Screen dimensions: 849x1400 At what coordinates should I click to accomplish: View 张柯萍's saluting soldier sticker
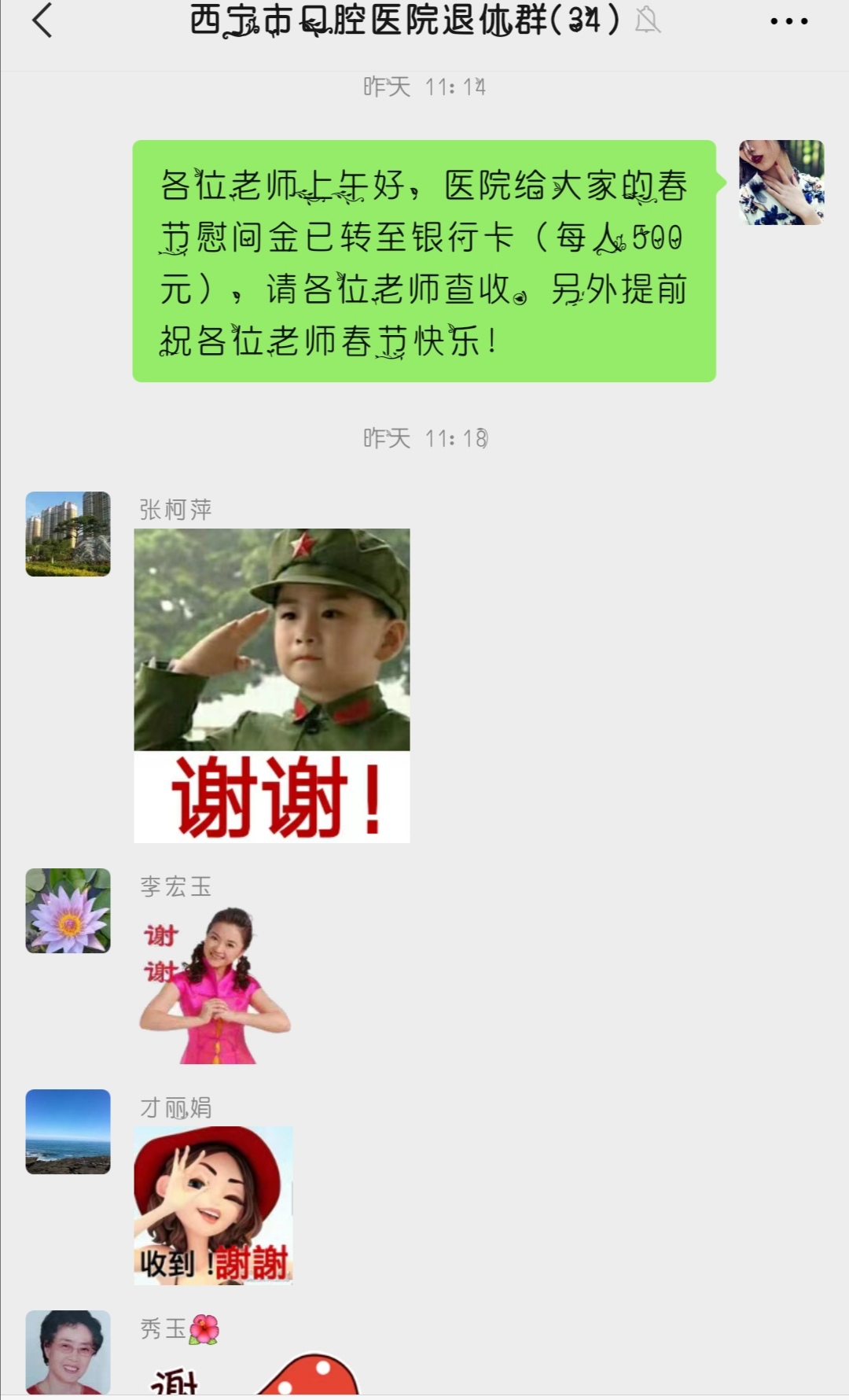pyautogui.click(x=272, y=685)
